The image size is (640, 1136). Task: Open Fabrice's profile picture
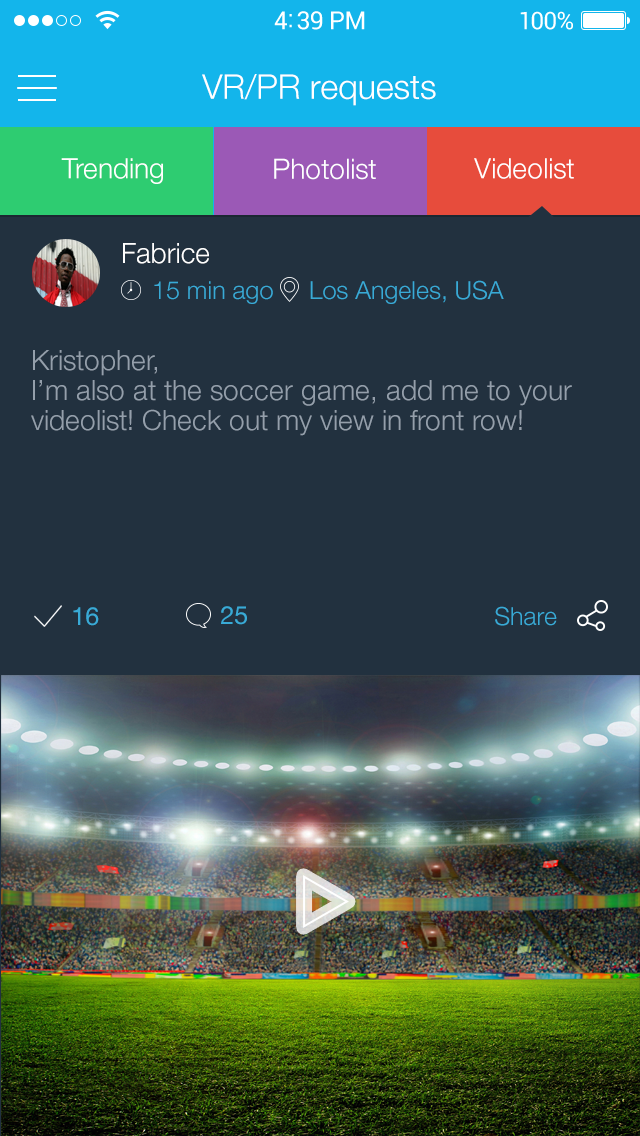pos(66,272)
